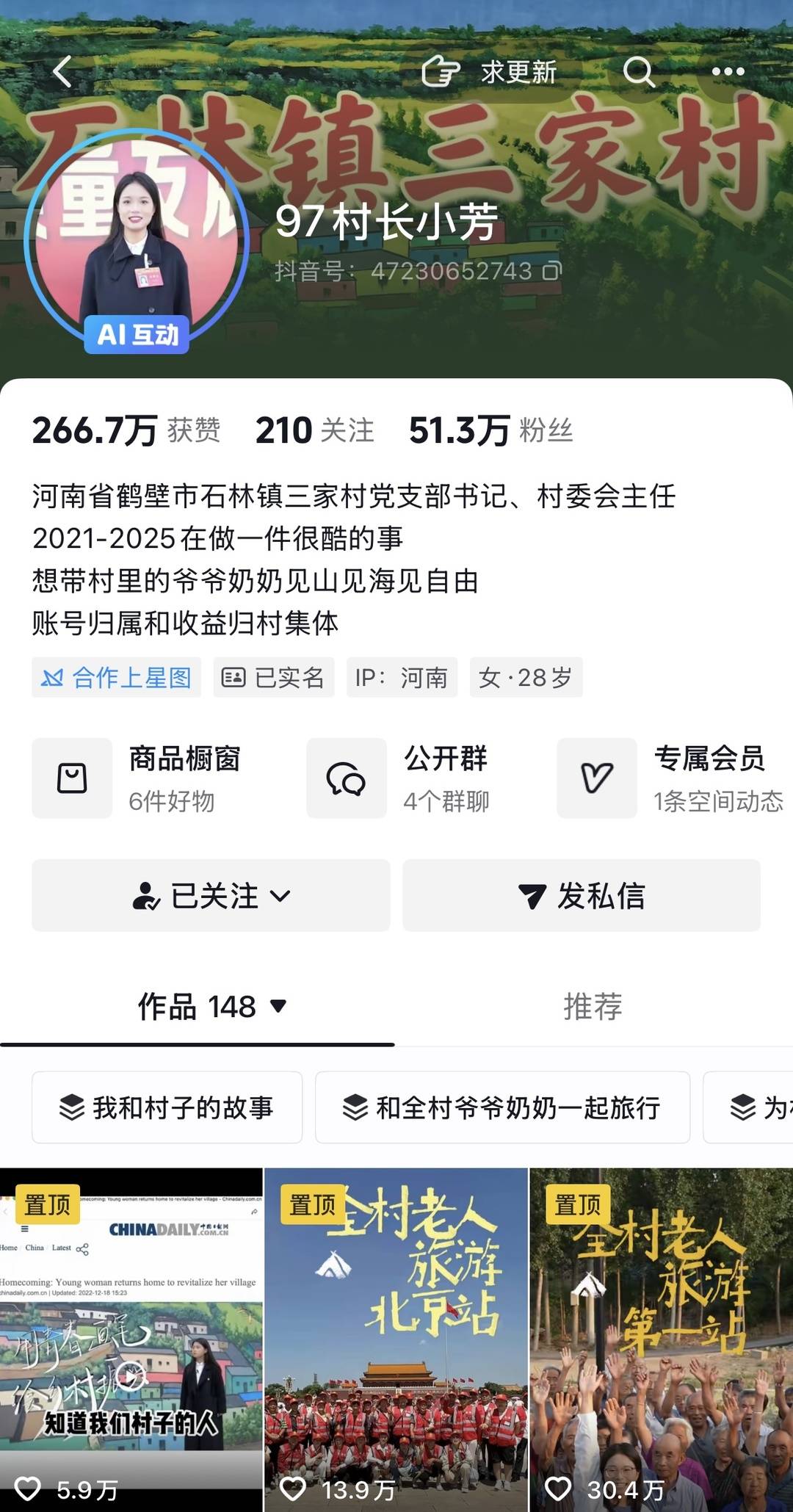Play the pinned 全村老人旅游北京站 video
This screenshot has width=793, height=1512.
(396, 1336)
